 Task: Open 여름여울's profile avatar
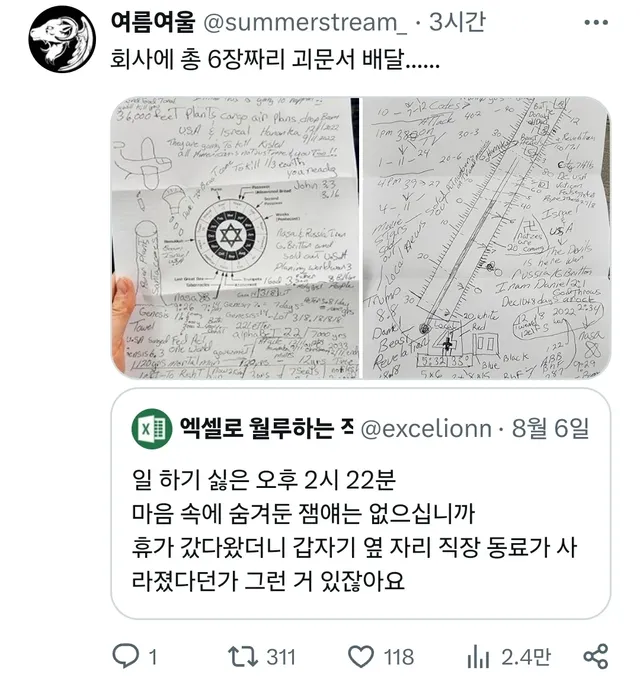(x=54, y=41)
